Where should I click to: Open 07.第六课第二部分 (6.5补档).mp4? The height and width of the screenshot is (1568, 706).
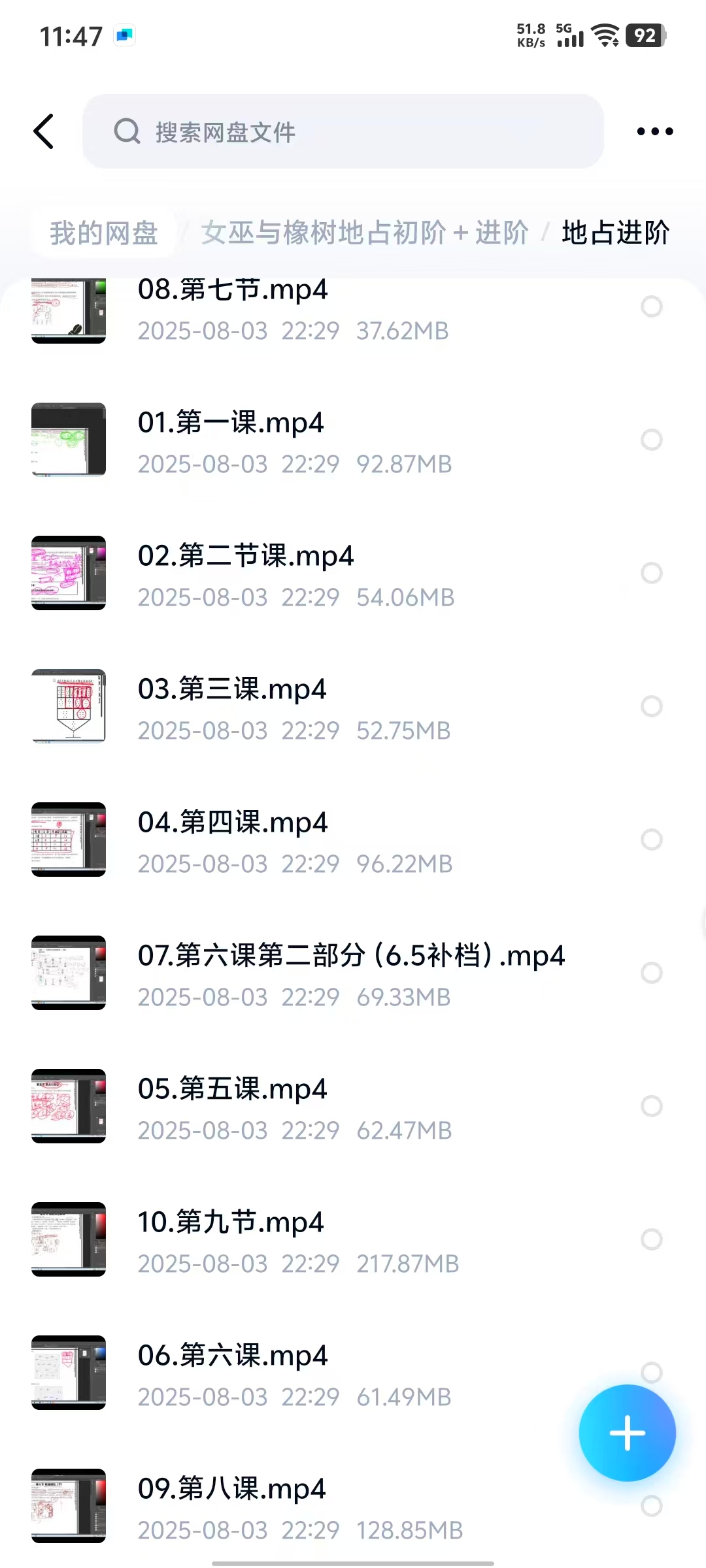[x=350, y=956]
